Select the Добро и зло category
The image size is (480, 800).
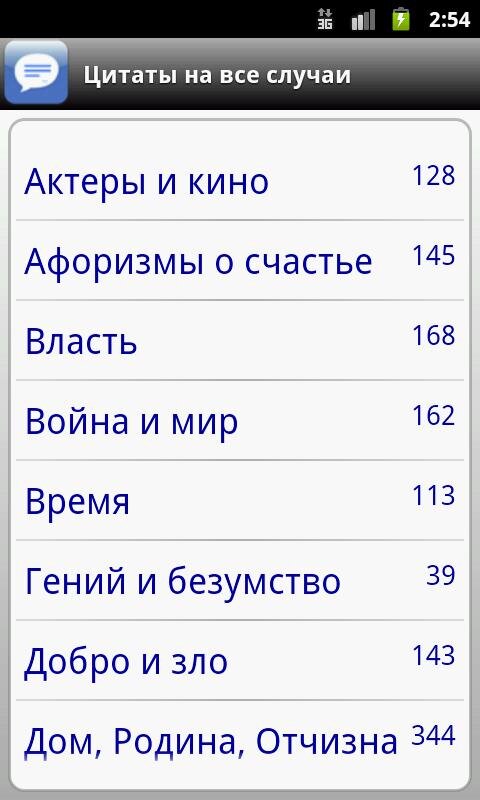[x=240, y=661]
